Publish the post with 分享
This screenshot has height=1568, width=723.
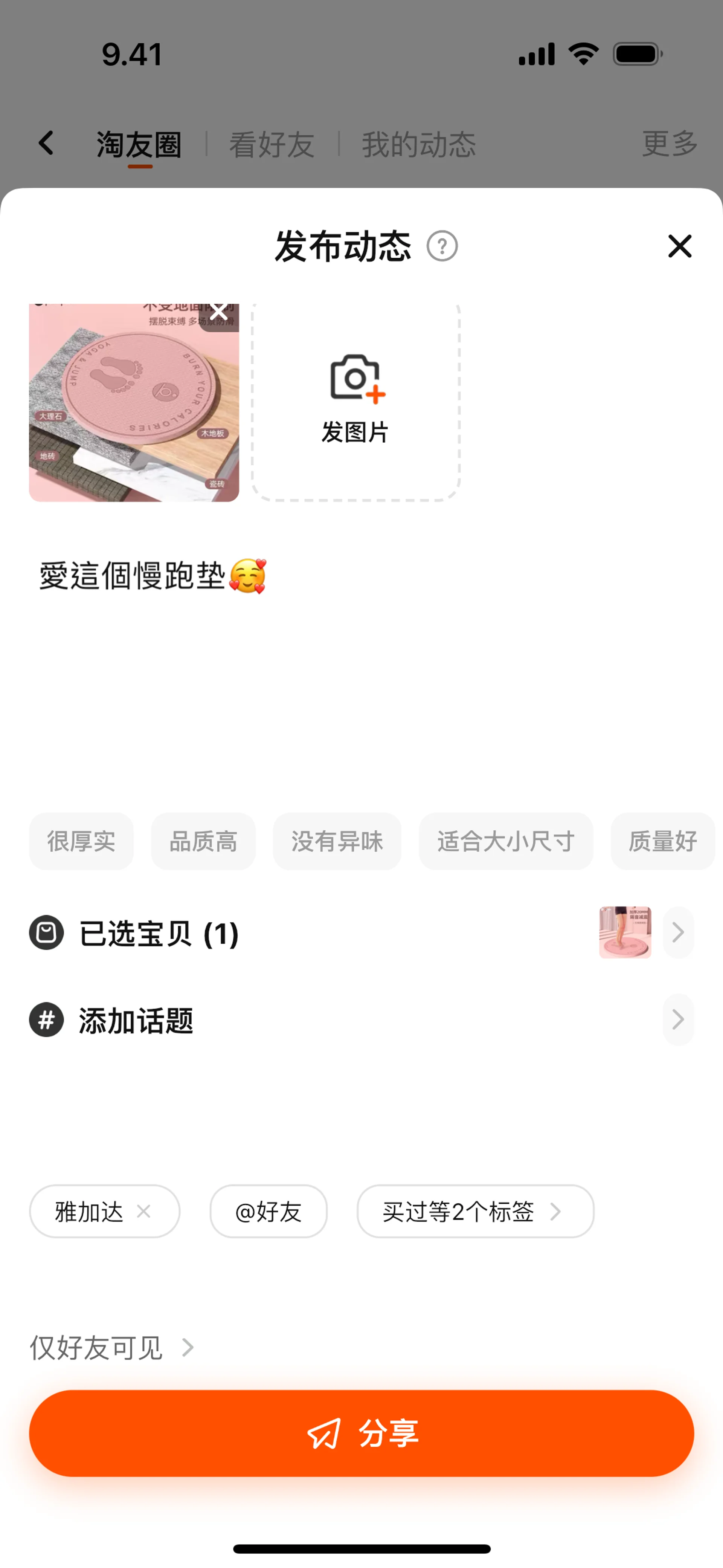[361, 1433]
